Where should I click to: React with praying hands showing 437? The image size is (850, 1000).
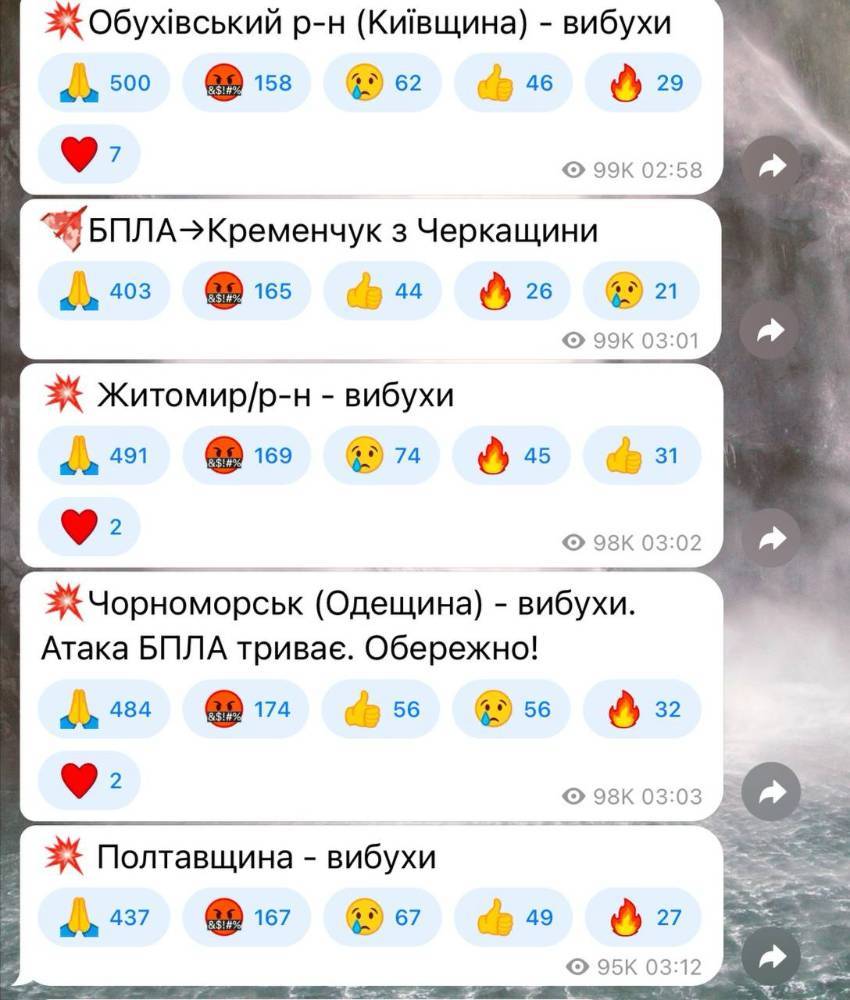104,918
